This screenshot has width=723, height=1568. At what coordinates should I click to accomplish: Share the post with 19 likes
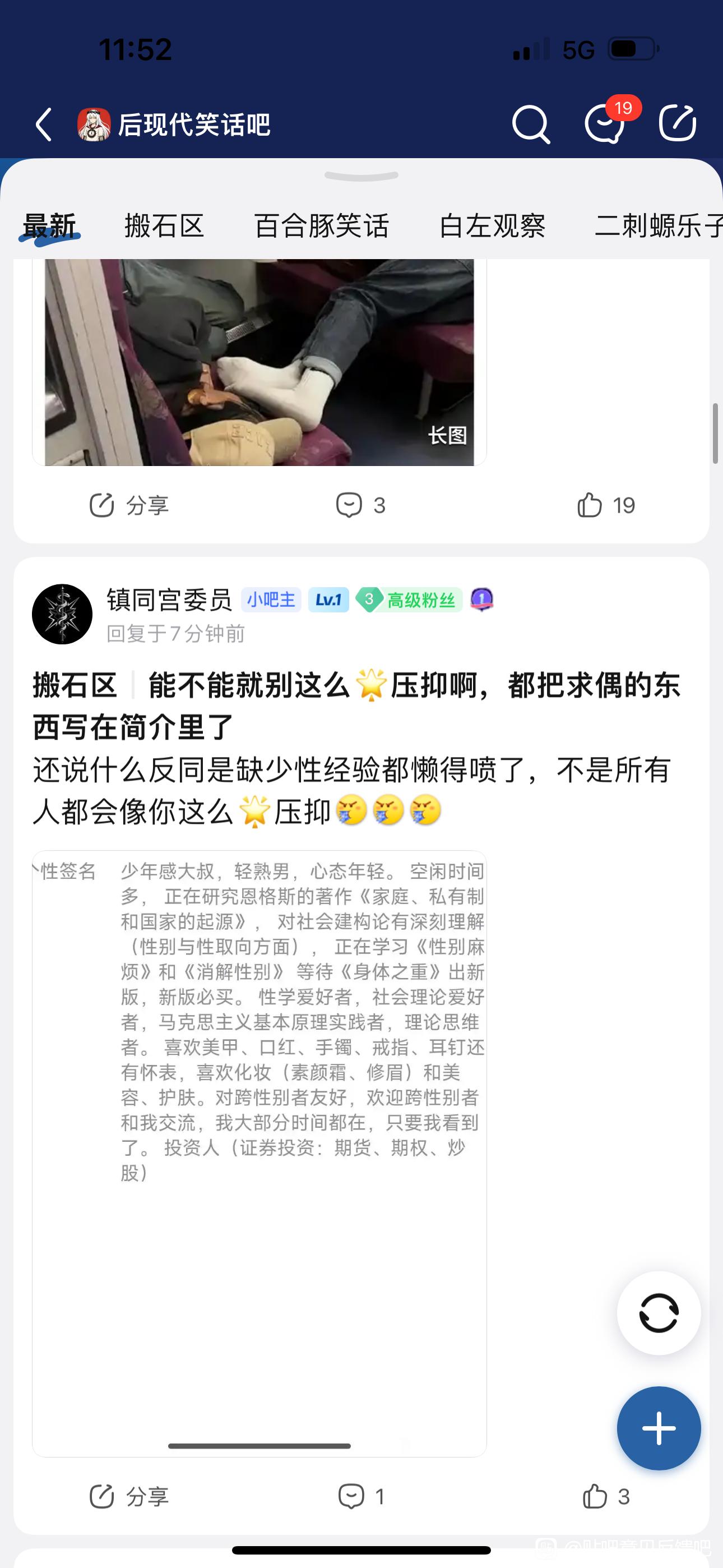[x=129, y=505]
